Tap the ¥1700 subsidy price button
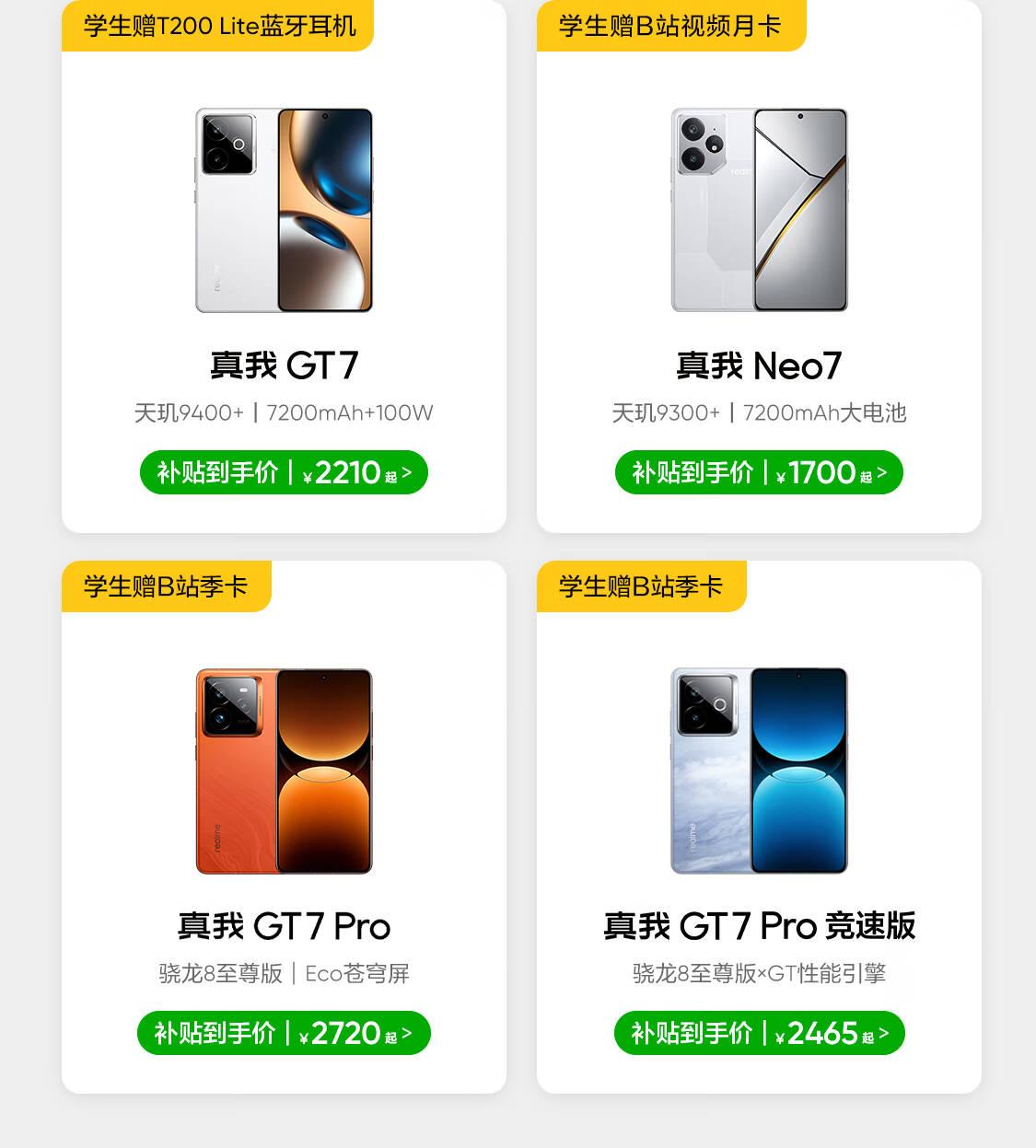Screen dimensions: 1036x1148 pos(759,472)
